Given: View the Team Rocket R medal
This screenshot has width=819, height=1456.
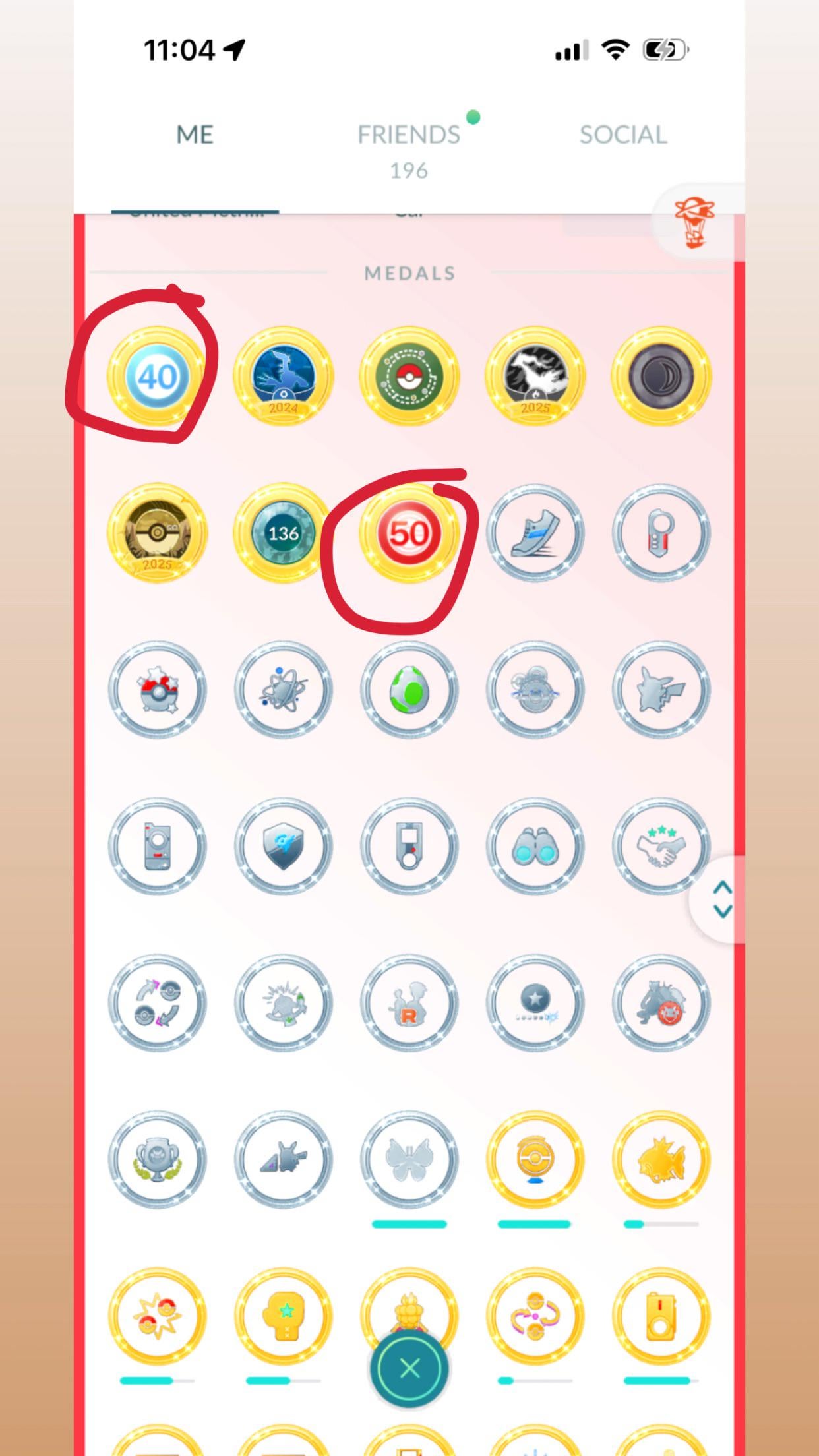Looking at the screenshot, I should click(409, 1002).
